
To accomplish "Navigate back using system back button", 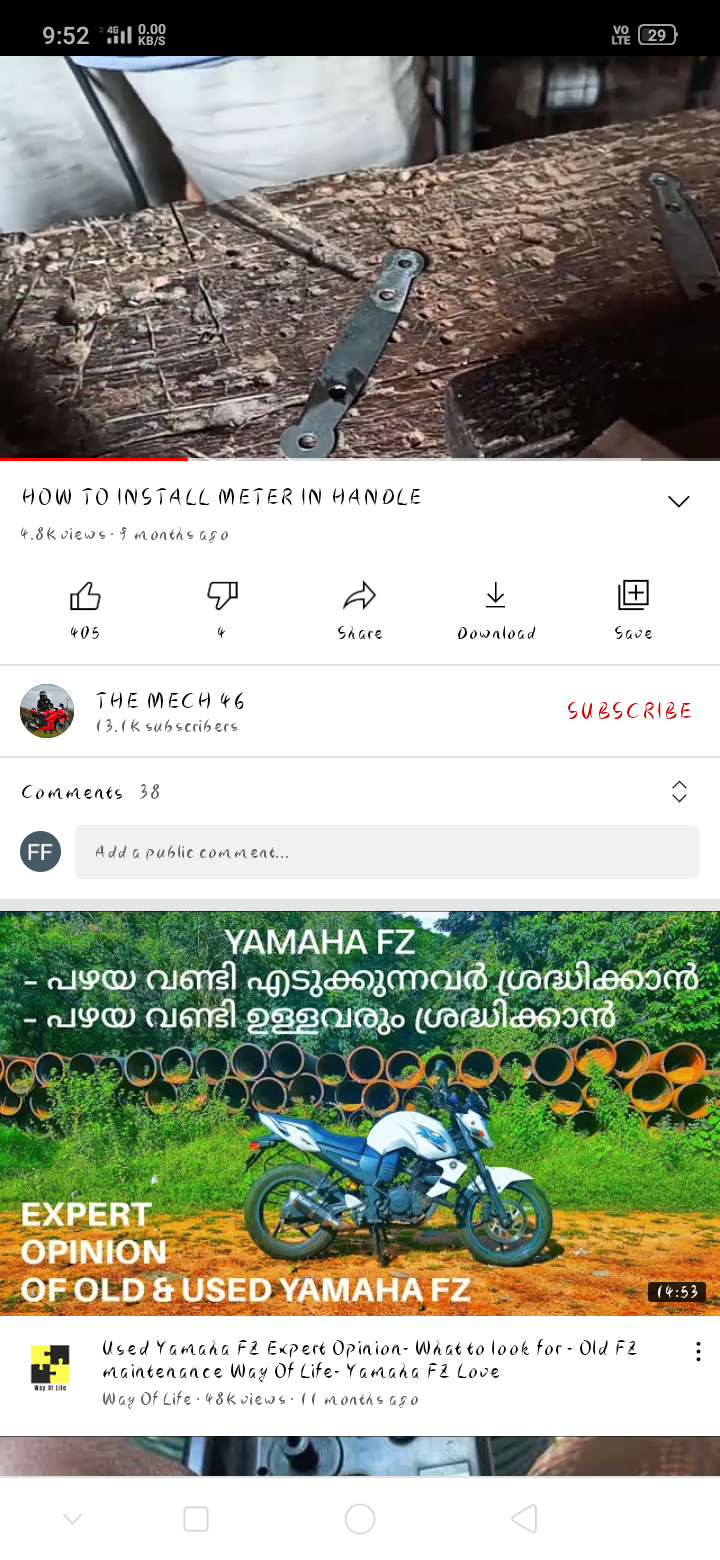I will coord(524,1519).
